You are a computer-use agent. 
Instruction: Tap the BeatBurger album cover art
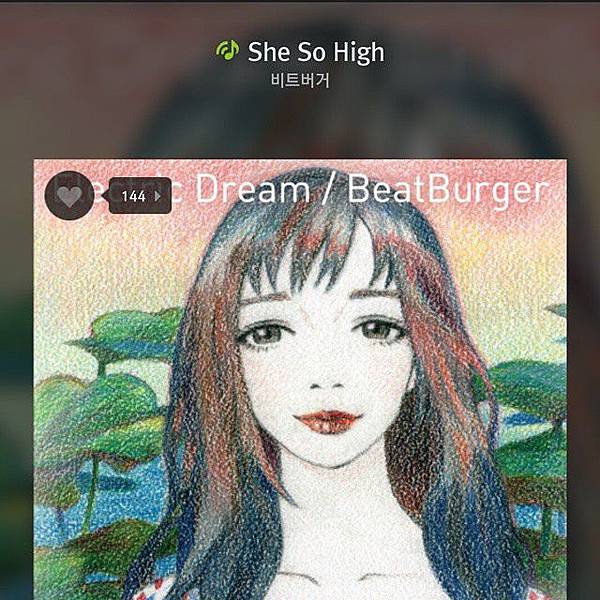pyautogui.click(x=300, y=400)
